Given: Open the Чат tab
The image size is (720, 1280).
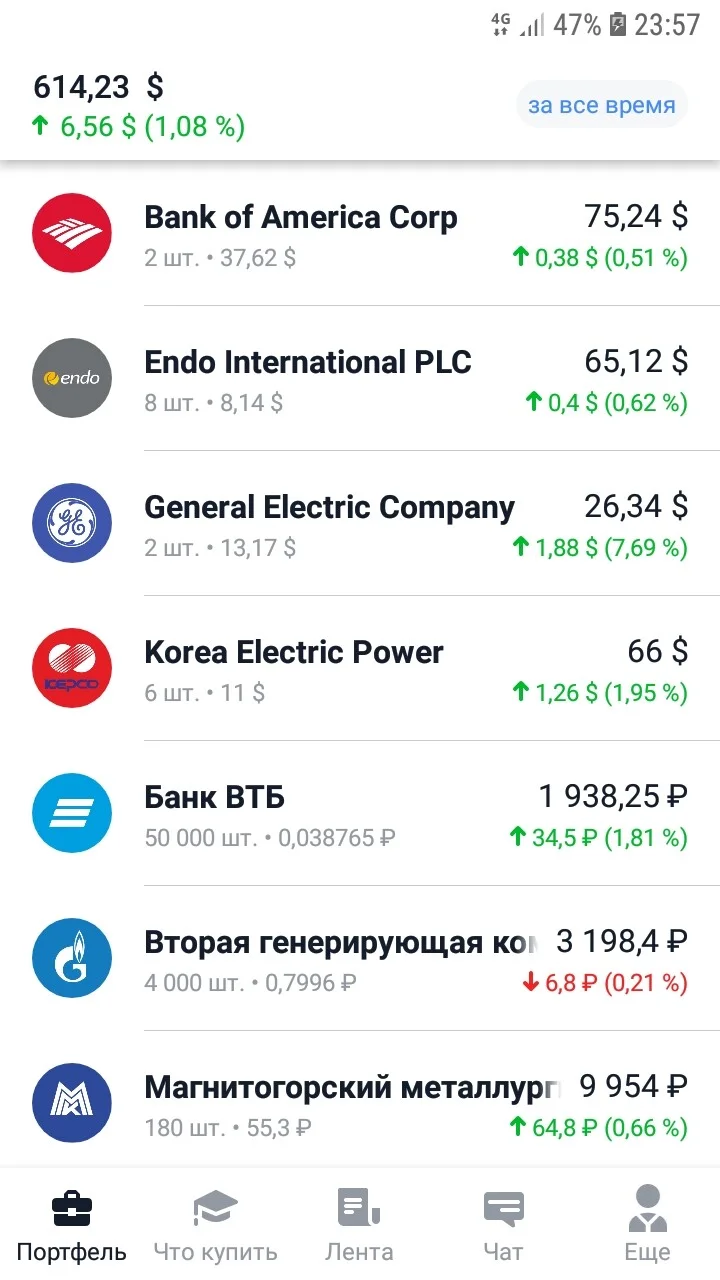Looking at the screenshot, I should tap(504, 1224).
